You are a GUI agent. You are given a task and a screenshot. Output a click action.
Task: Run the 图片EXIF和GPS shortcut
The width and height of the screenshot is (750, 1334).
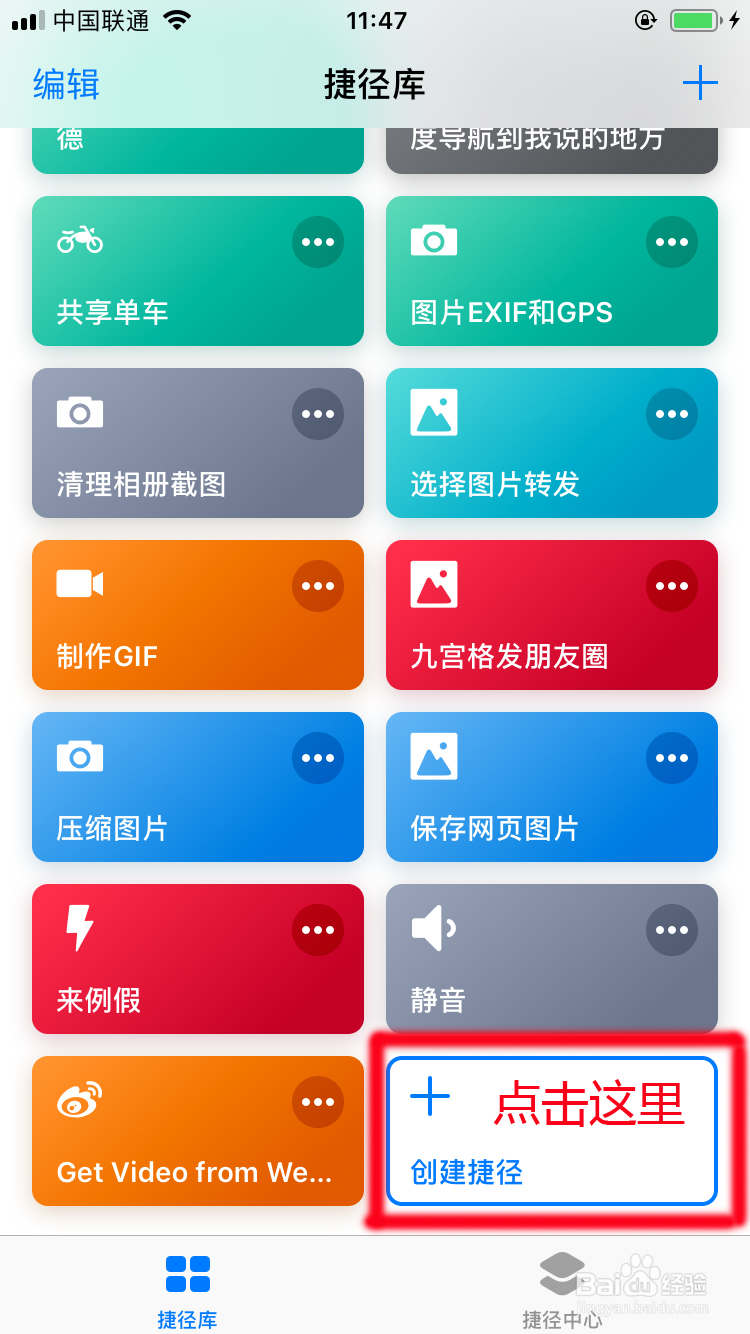click(552, 271)
